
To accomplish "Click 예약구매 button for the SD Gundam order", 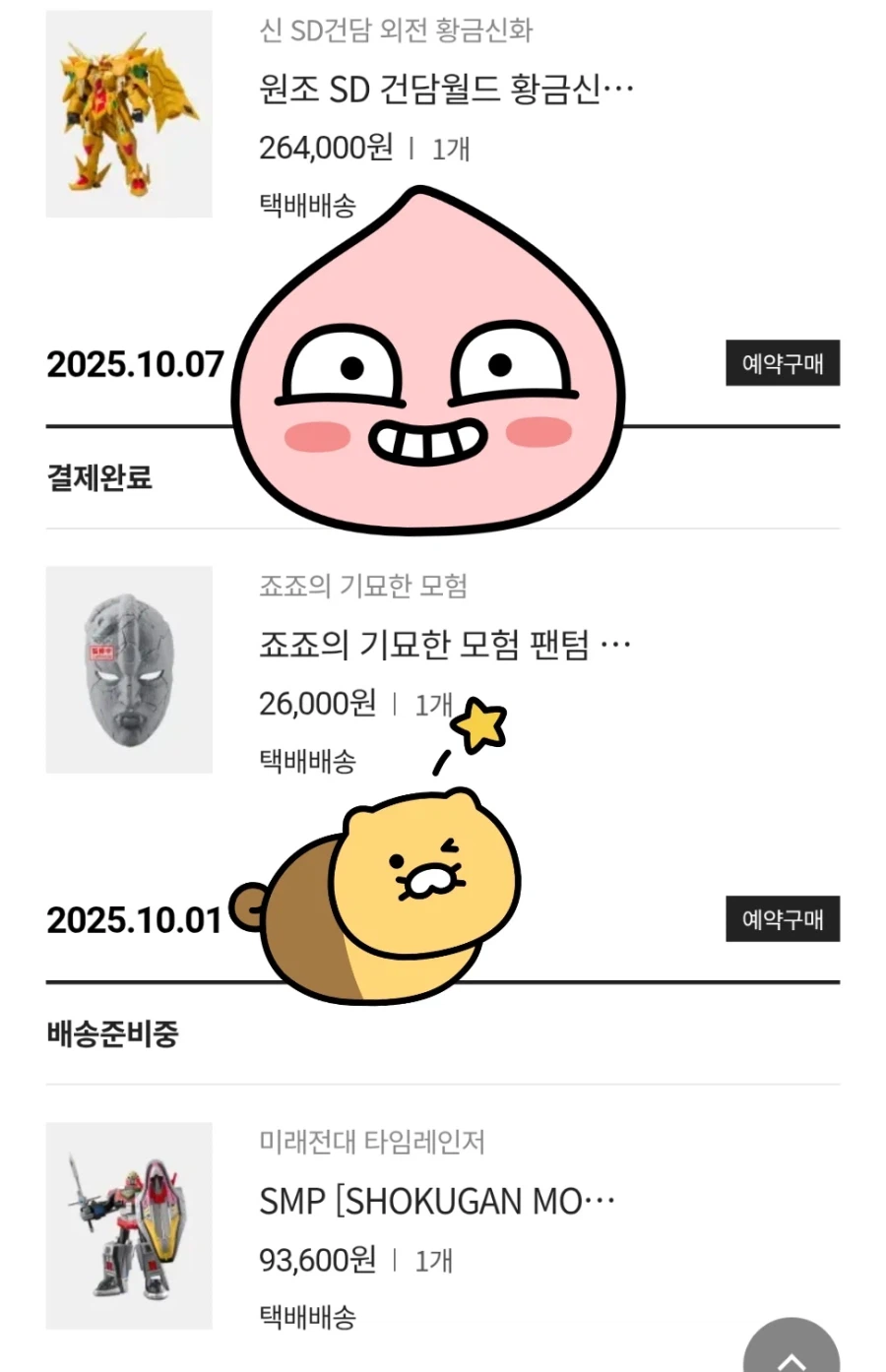I will point(782,363).
